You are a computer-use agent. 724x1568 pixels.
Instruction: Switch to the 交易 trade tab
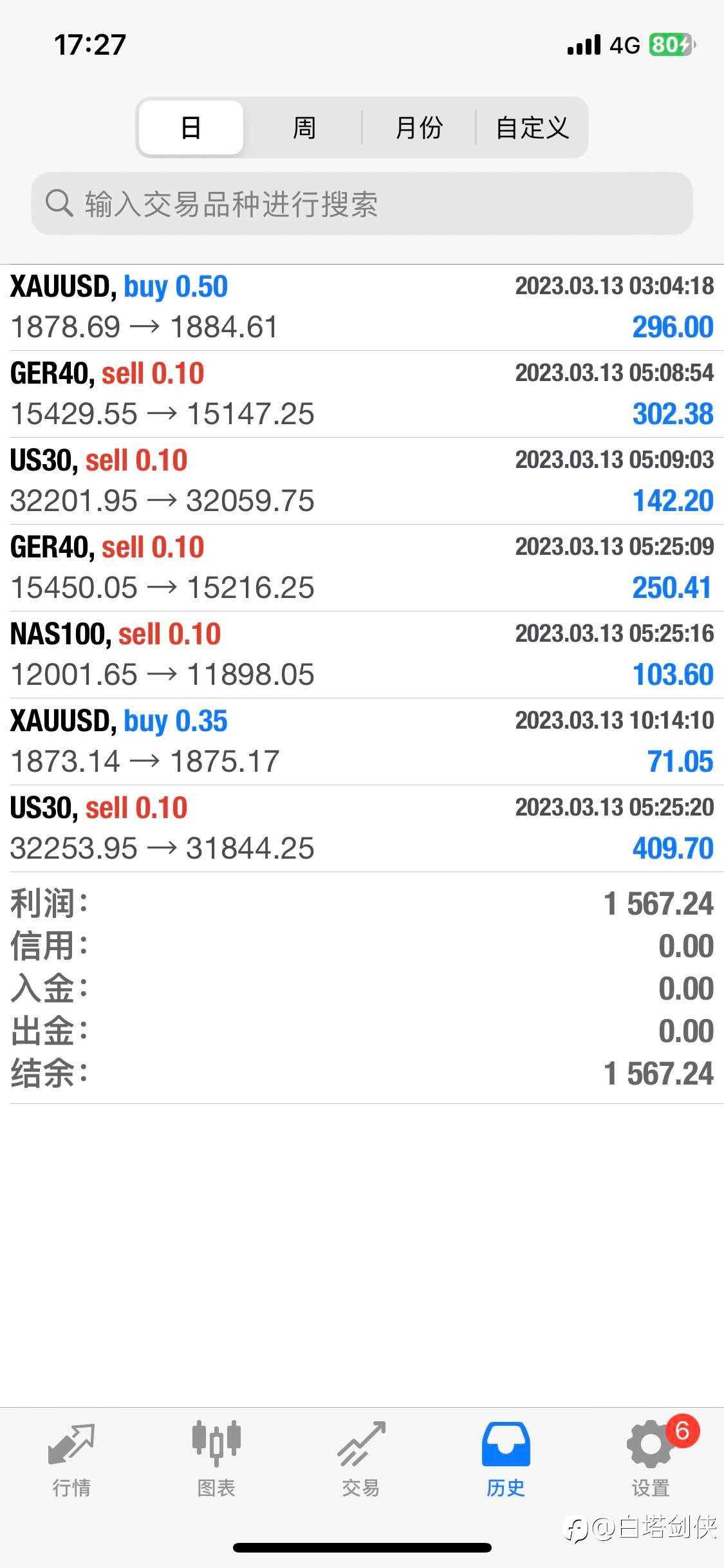click(x=361, y=1460)
